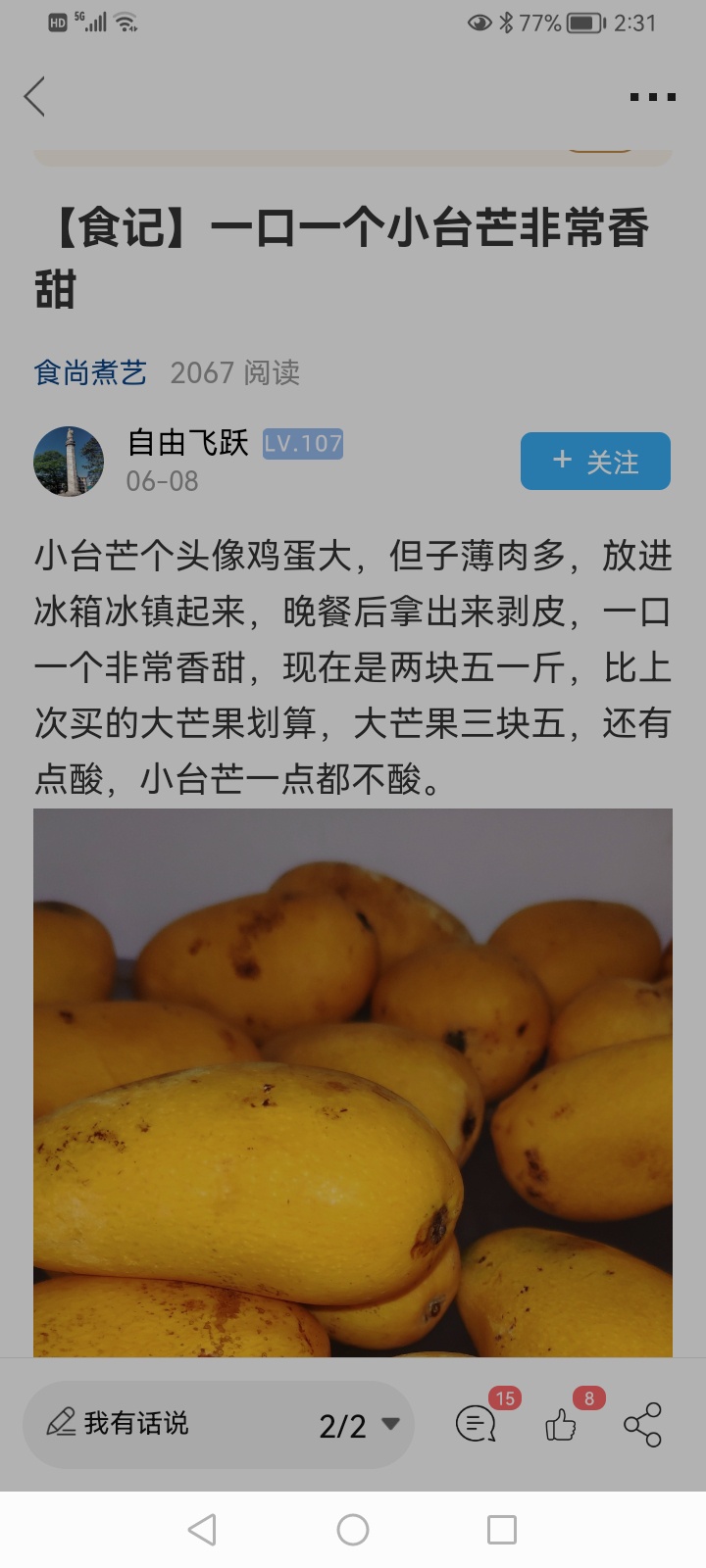Tap the system home button
The image size is (706, 1568).
coord(353,1530)
